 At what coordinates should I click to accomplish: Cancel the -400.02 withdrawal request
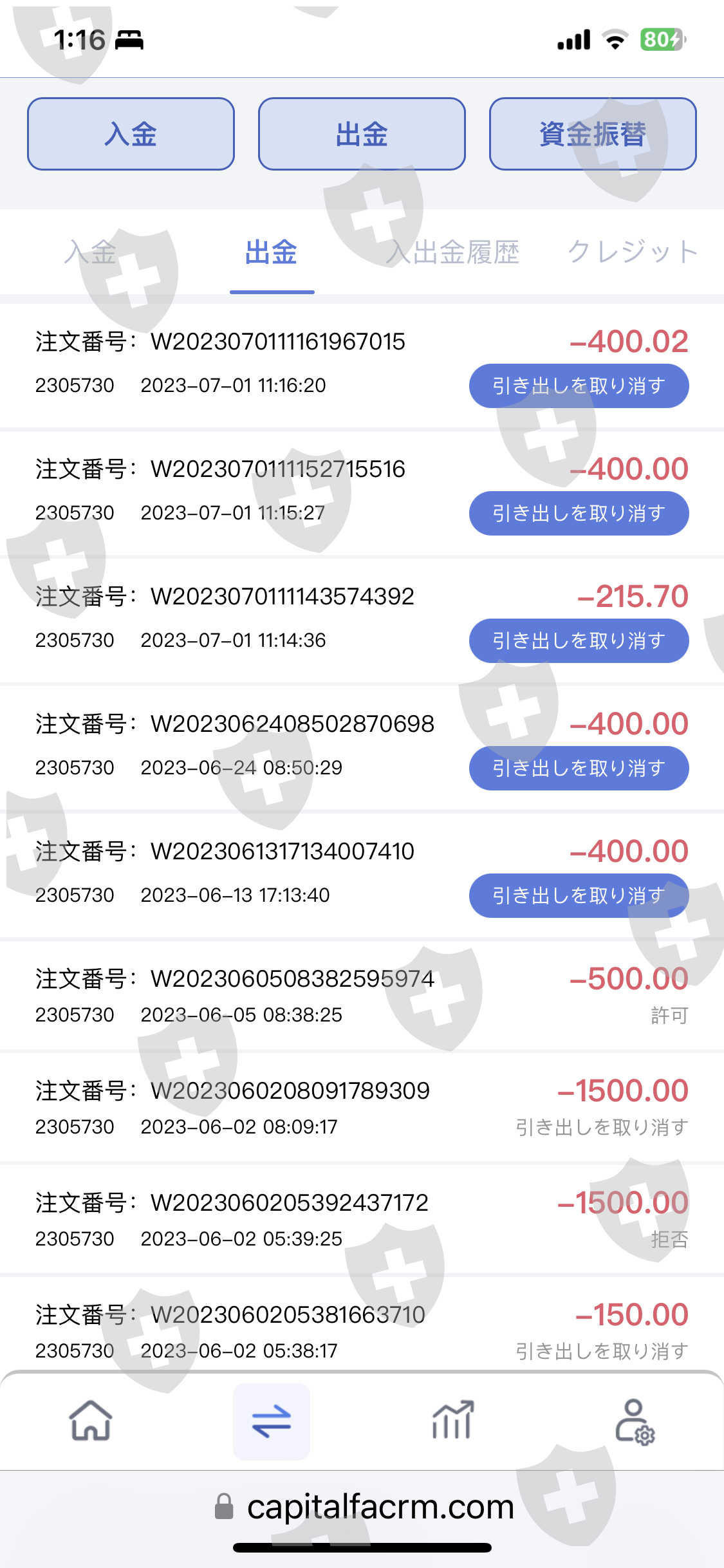(579, 386)
